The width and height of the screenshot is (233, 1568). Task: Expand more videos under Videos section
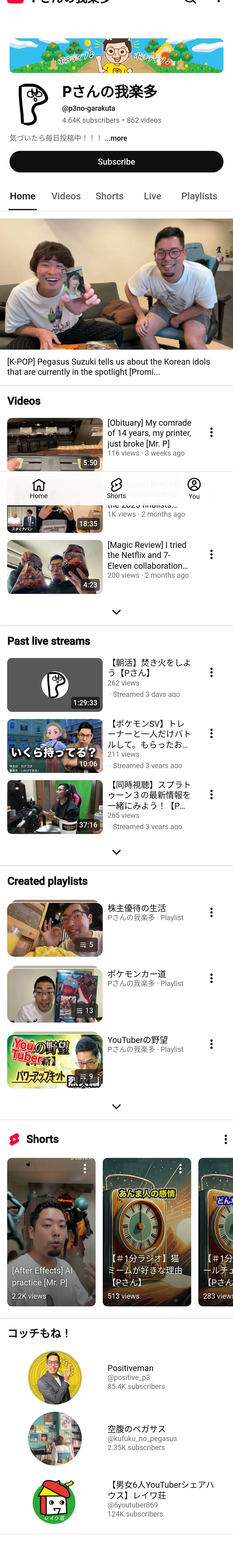[116, 612]
